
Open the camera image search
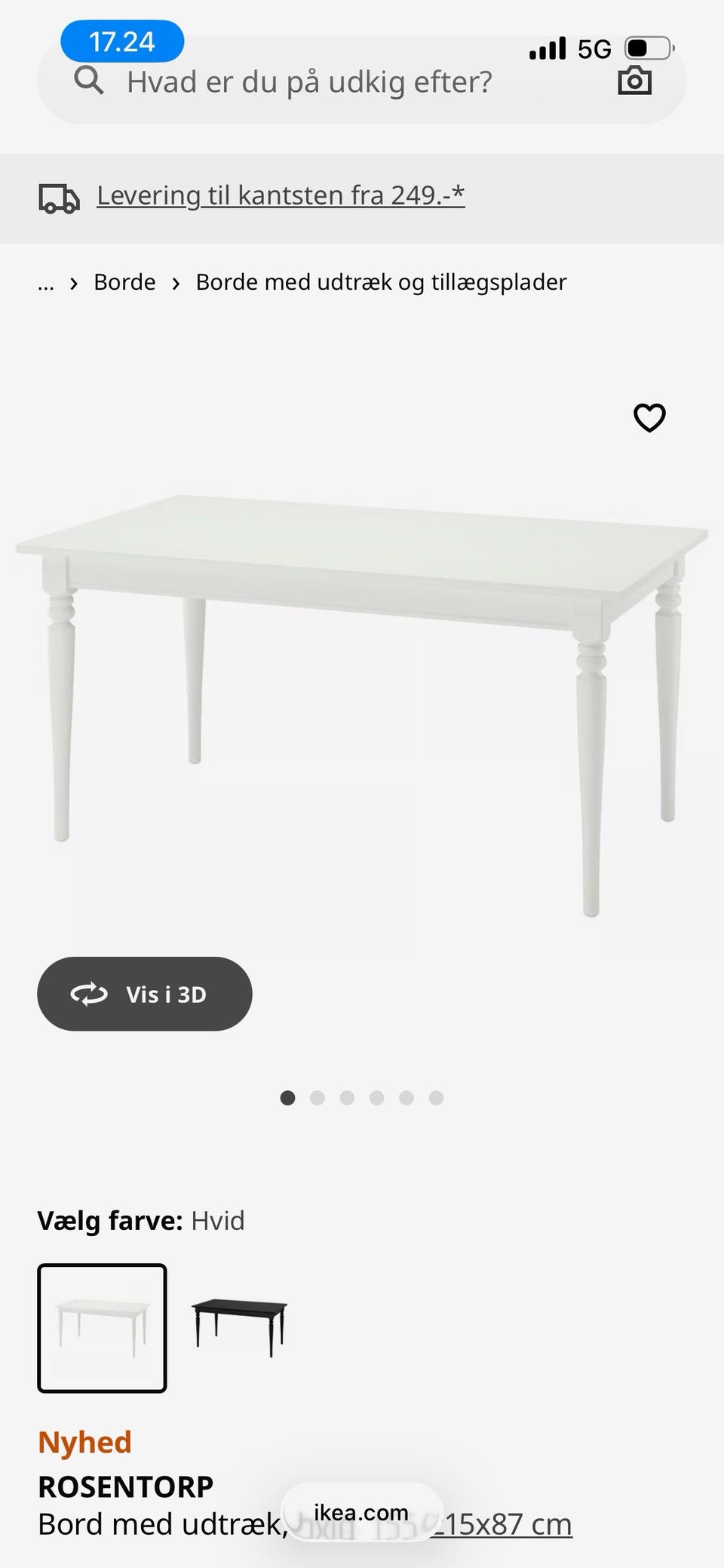tap(634, 80)
